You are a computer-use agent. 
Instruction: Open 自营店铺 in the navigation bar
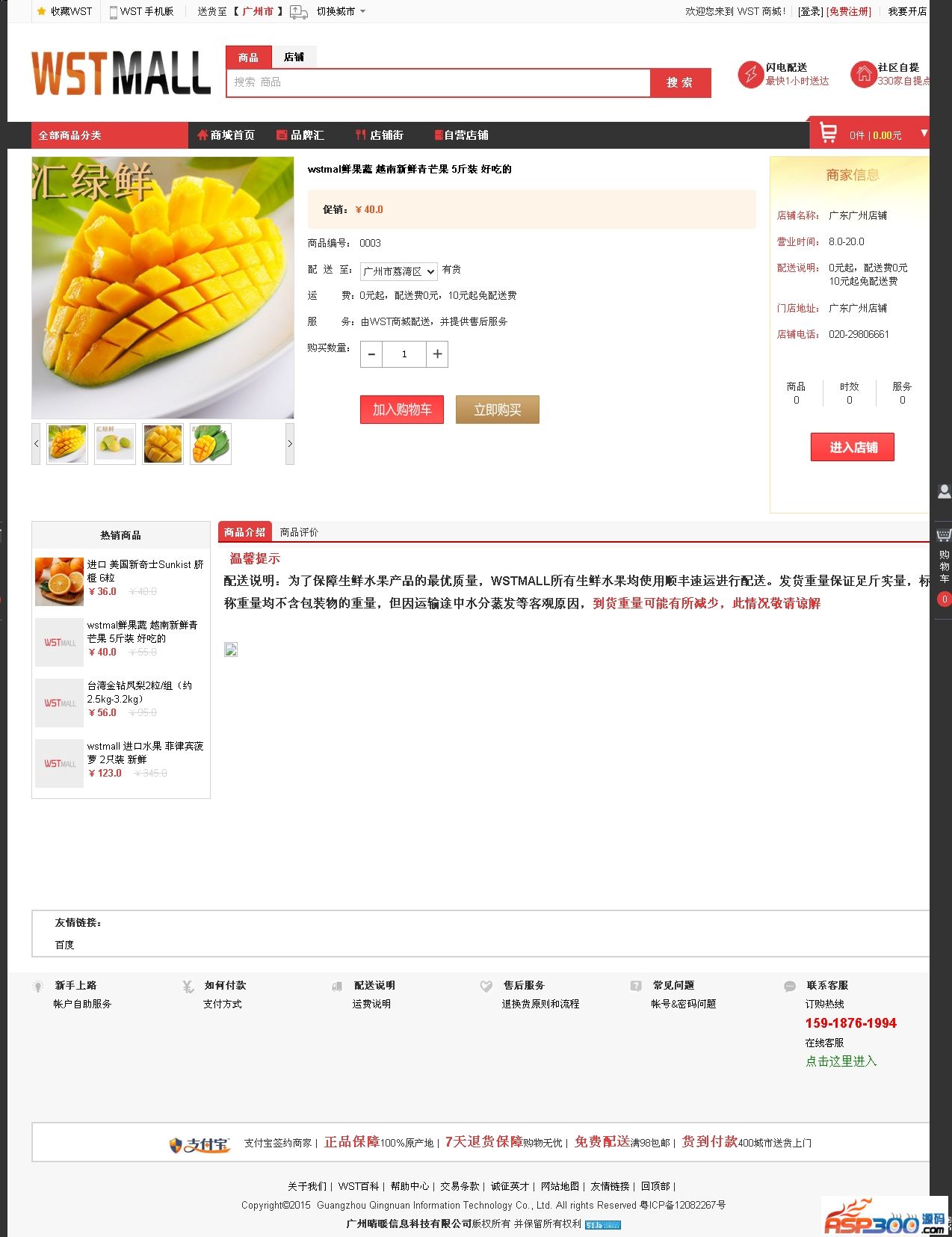[x=461, y=135]
